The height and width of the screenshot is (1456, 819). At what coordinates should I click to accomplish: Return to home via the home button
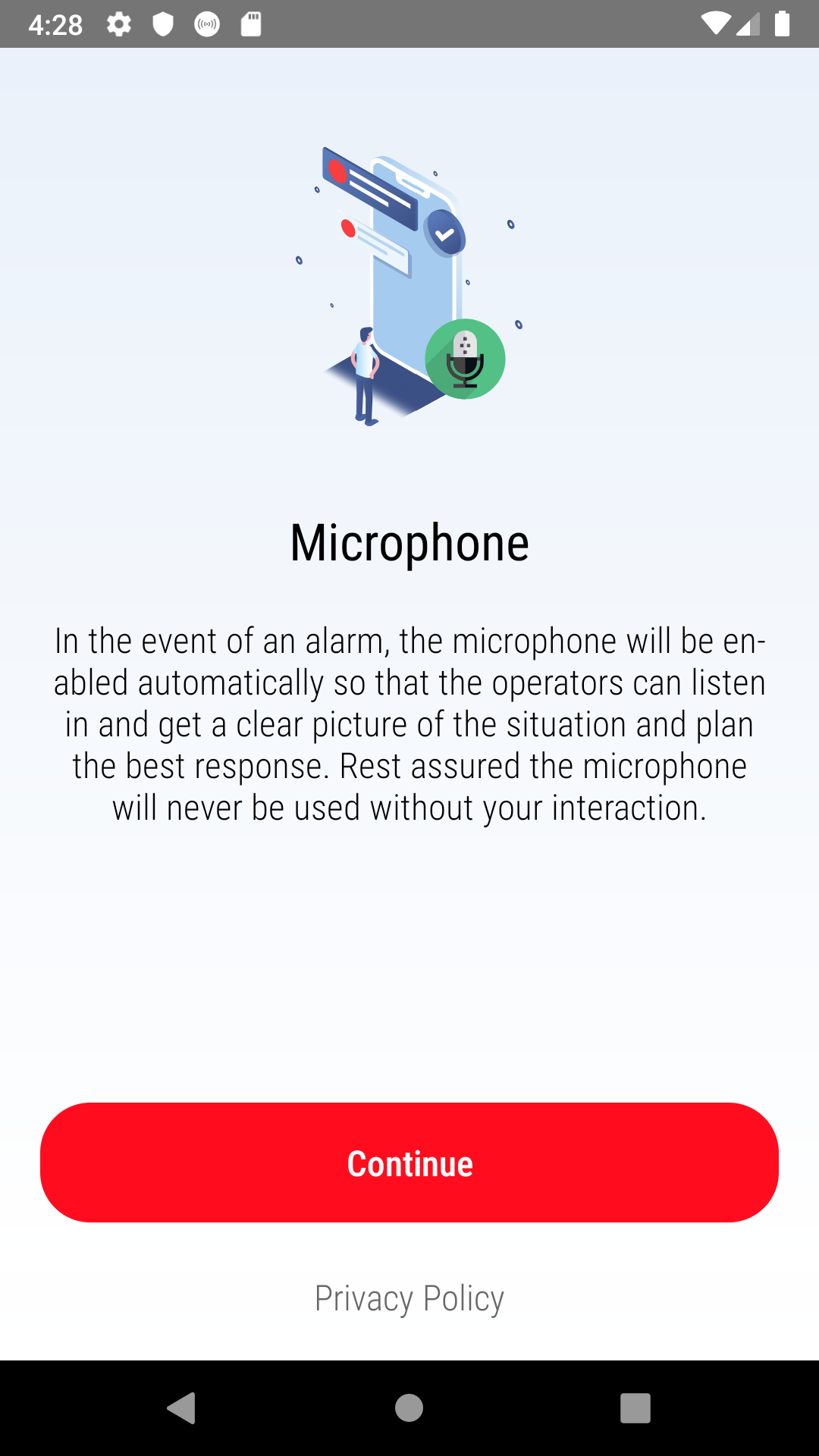pos(409,1408)
